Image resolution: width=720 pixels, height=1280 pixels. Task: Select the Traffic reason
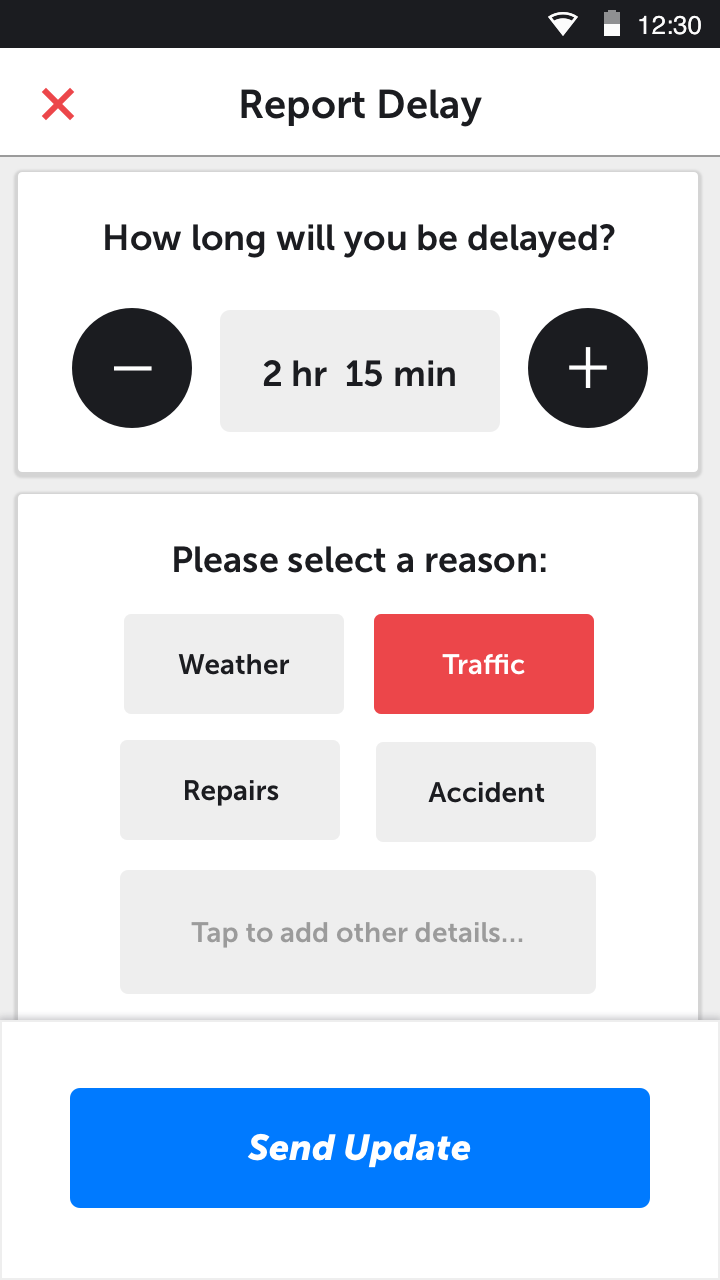click(x=484, y=664)
